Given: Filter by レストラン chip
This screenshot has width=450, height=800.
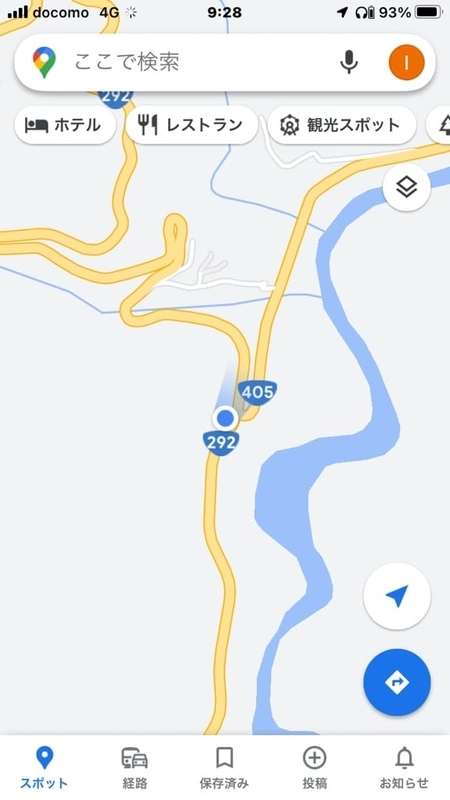Looking at the screenshot, I should click(x=191, y=125).
